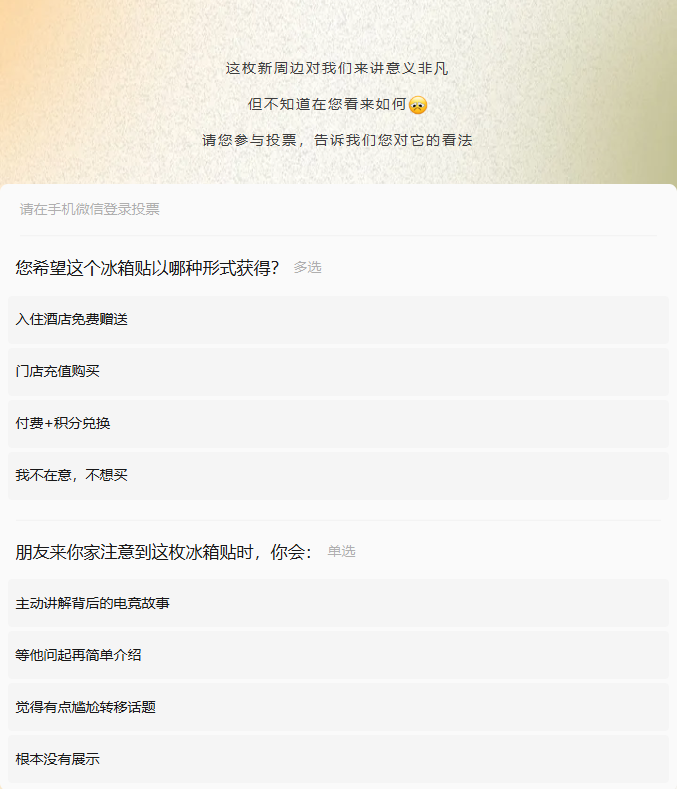Choose 门店充值购买 option

[x=338, y=372]
